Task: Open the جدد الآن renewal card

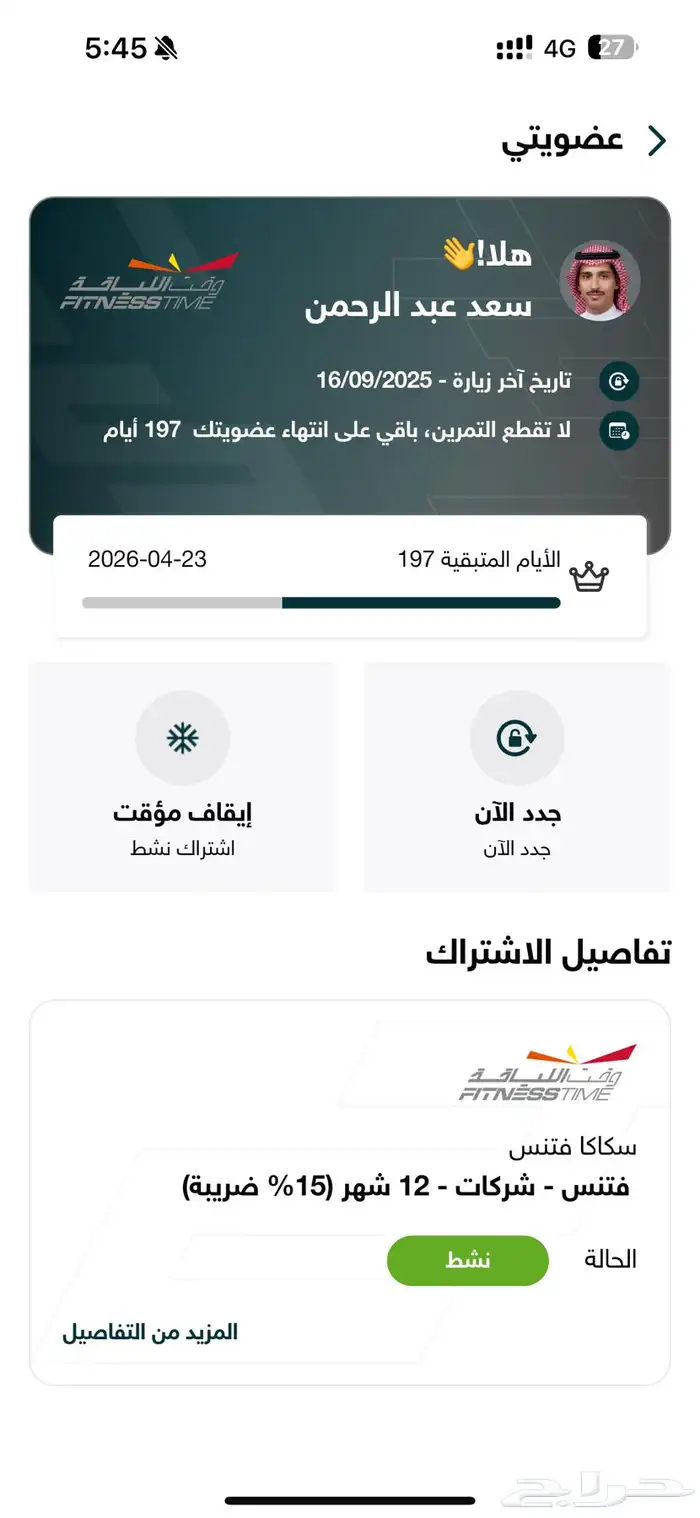Action: point(516,777)
